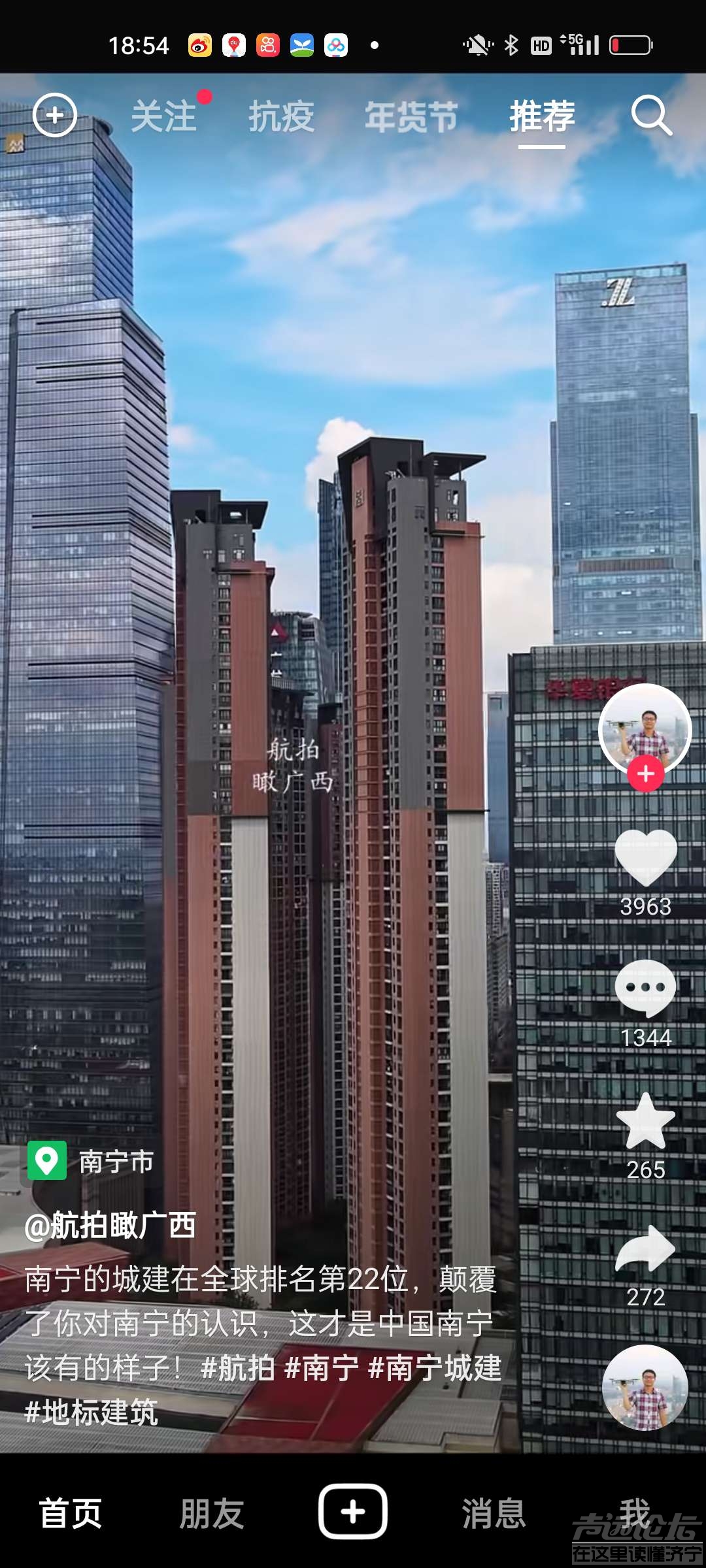Open the #地标建筑 hashtag
The width and height of the screenshot is (706, 1568).
(x=92, y=1412)
